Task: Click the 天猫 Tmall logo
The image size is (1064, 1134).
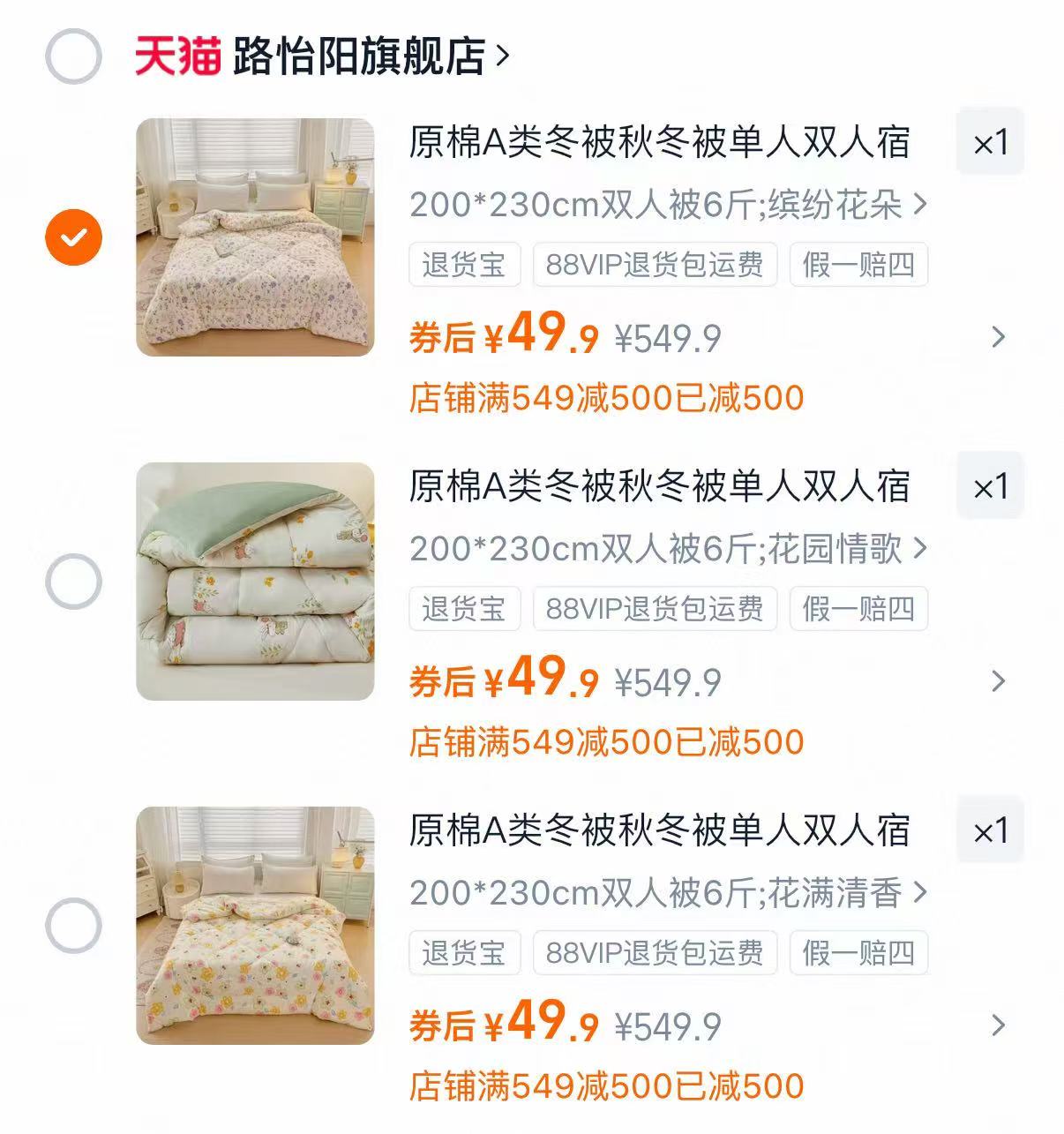Action: click(176, 56)
